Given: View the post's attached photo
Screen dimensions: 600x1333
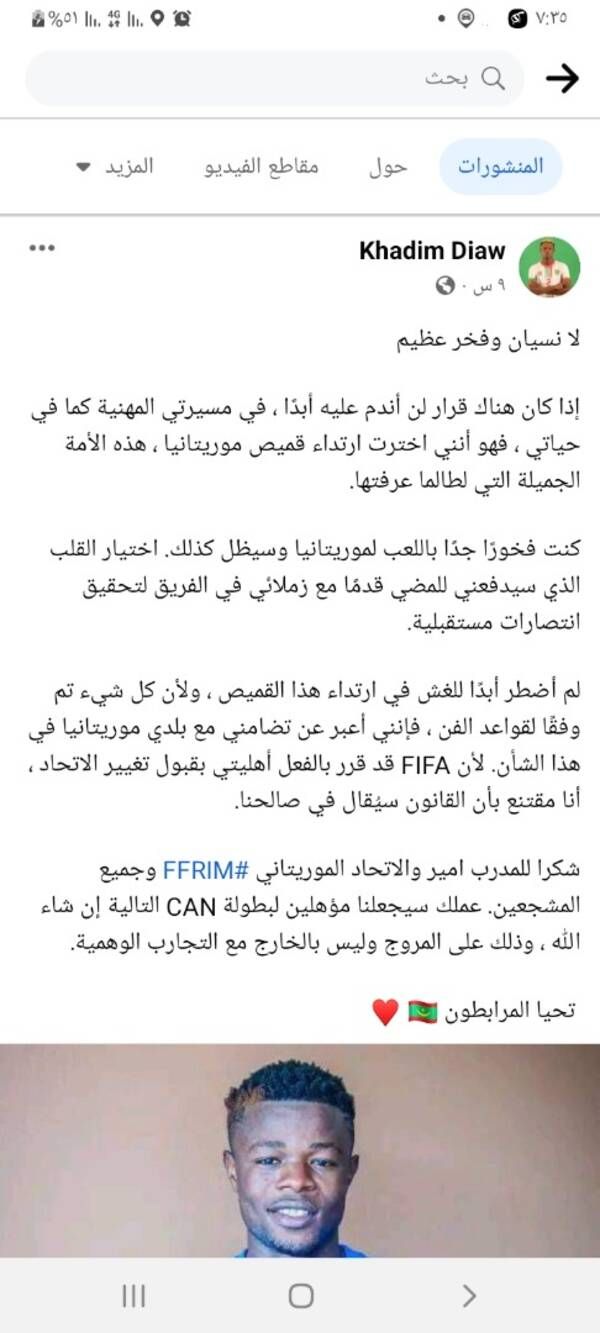Looking at the screenshot, I should tap(300, 1150).
